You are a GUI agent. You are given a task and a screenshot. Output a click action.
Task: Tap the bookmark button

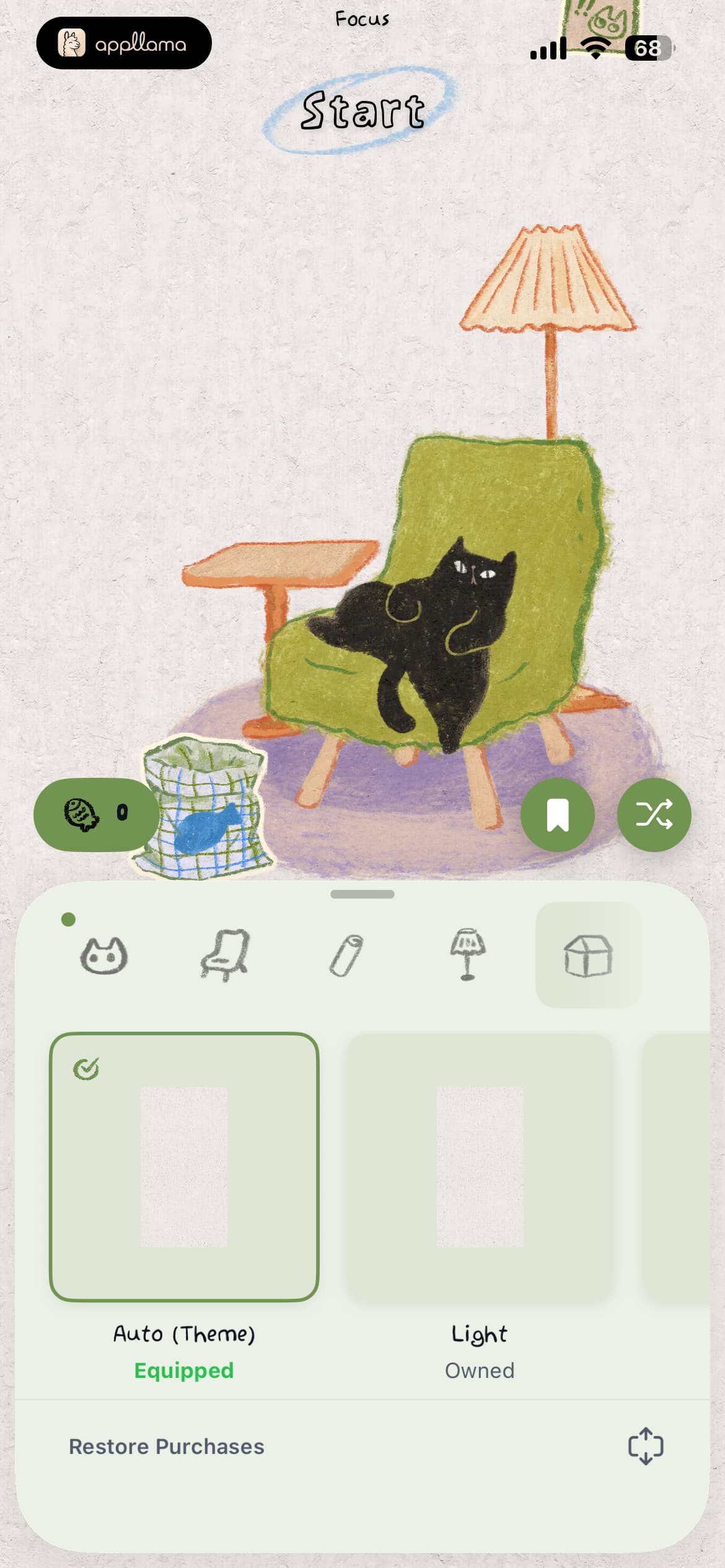pyautogui.click(x=558, y=814)
